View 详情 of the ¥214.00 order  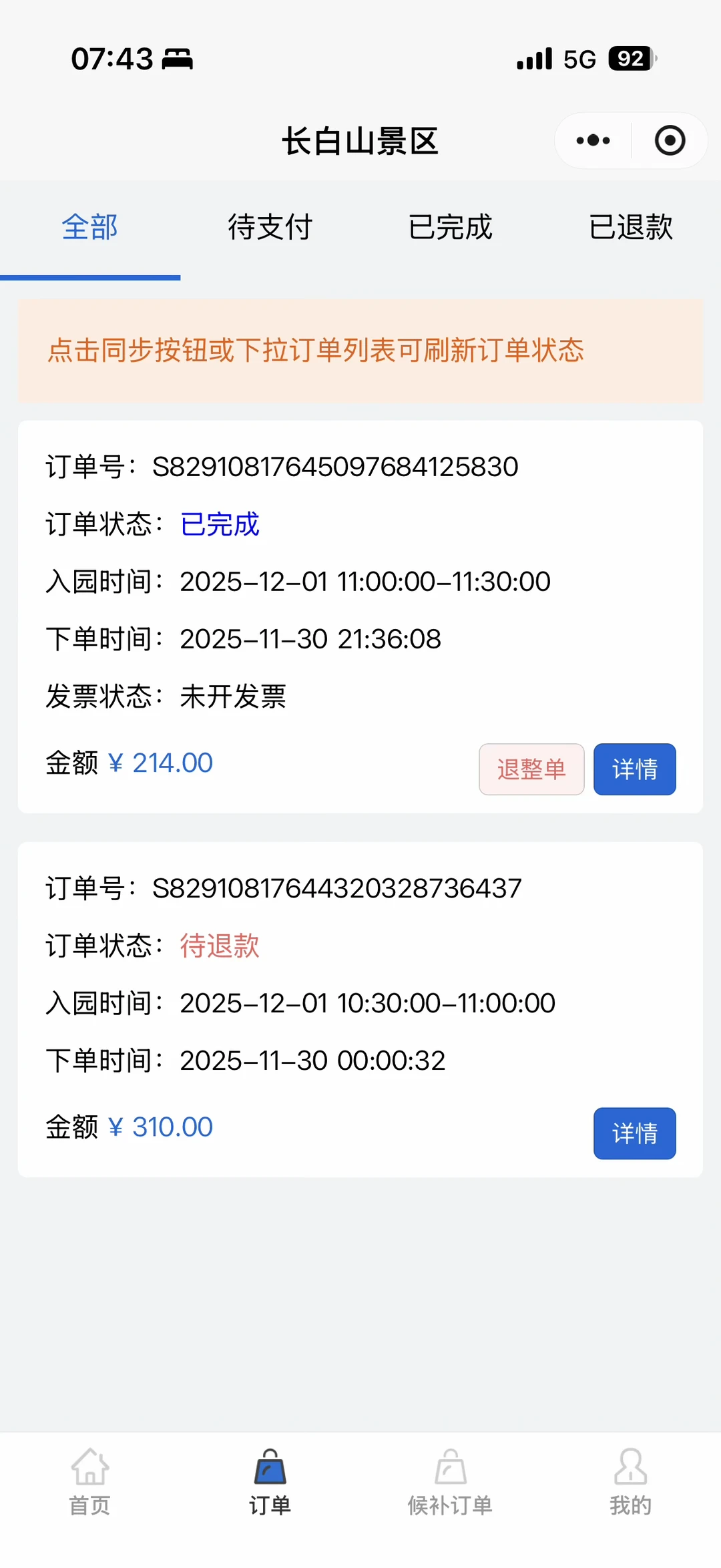click(634, 769)
